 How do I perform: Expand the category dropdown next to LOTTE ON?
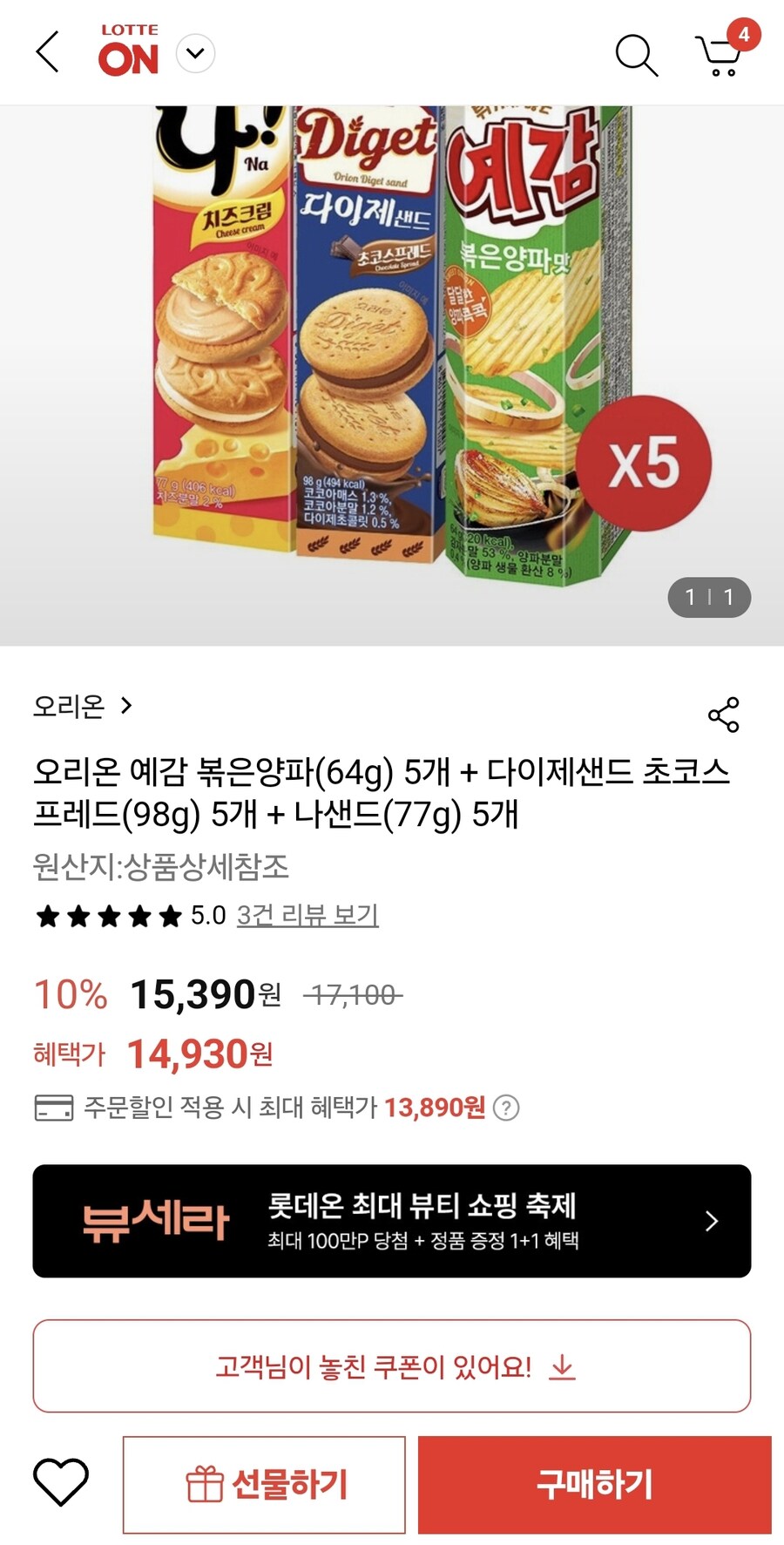(194, 53)
